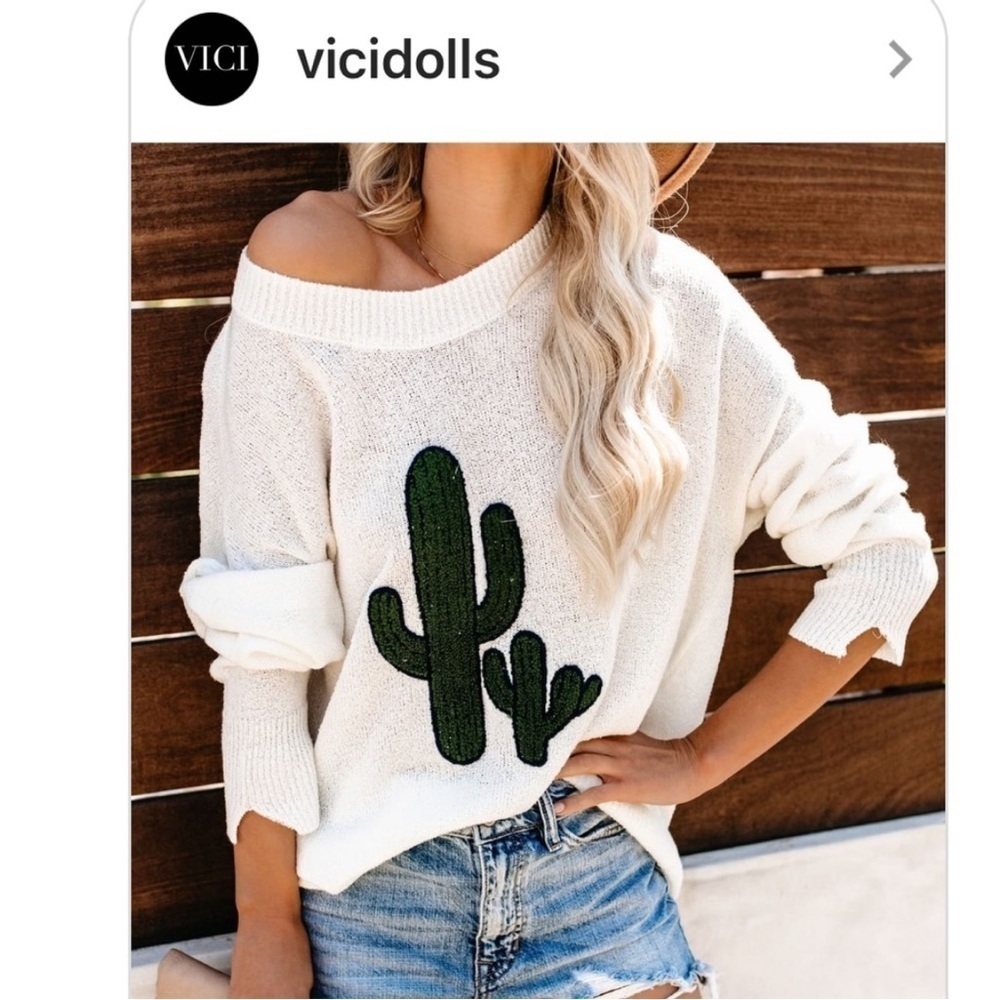Viewport: 1000px width, 1000px height.
Task: Open the vicidolls profile chevron
Action: click(900, 59)
